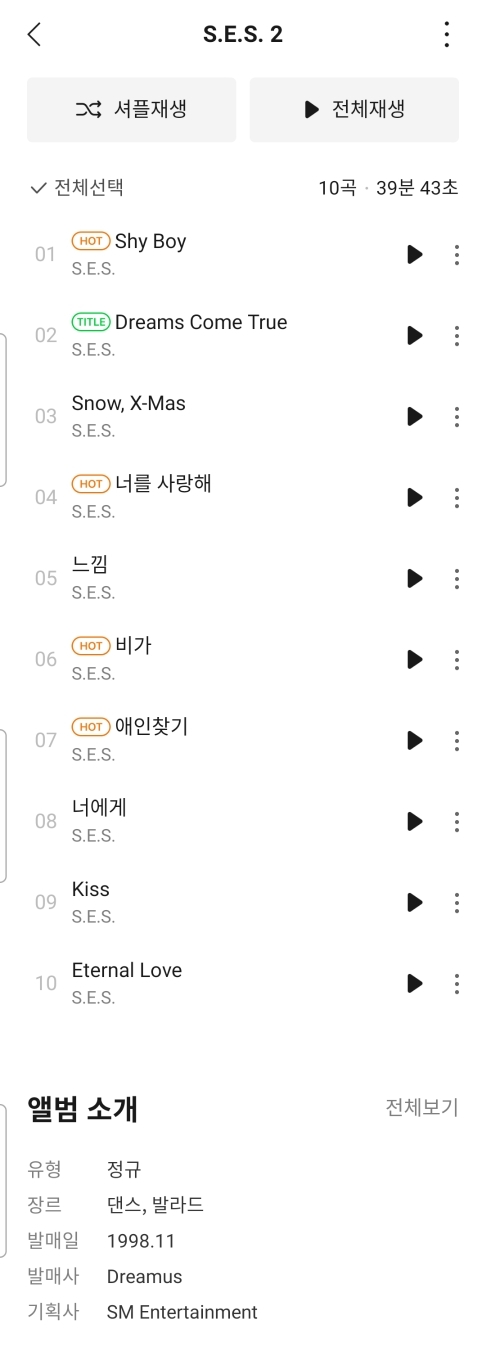Open more options for Shy Boy
486x1347 pixels.
tap(457, 254)
